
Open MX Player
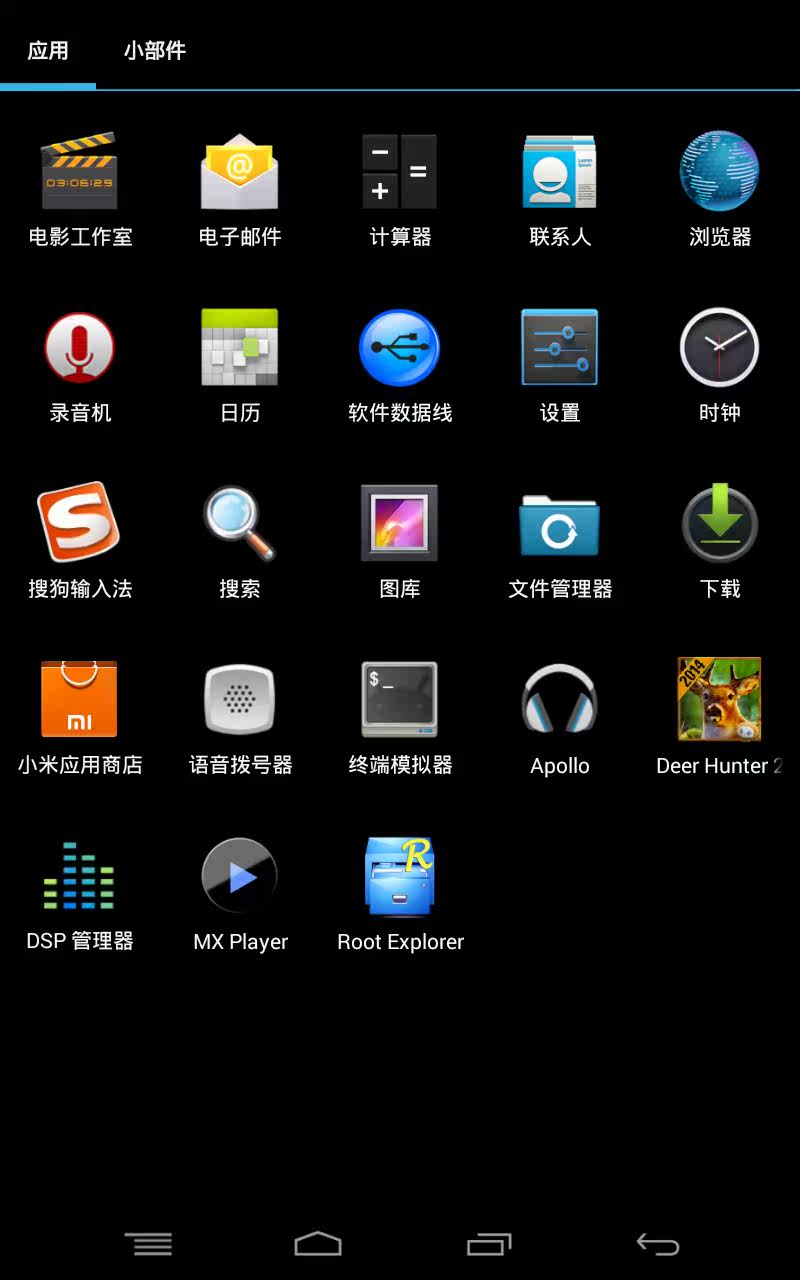240,876
